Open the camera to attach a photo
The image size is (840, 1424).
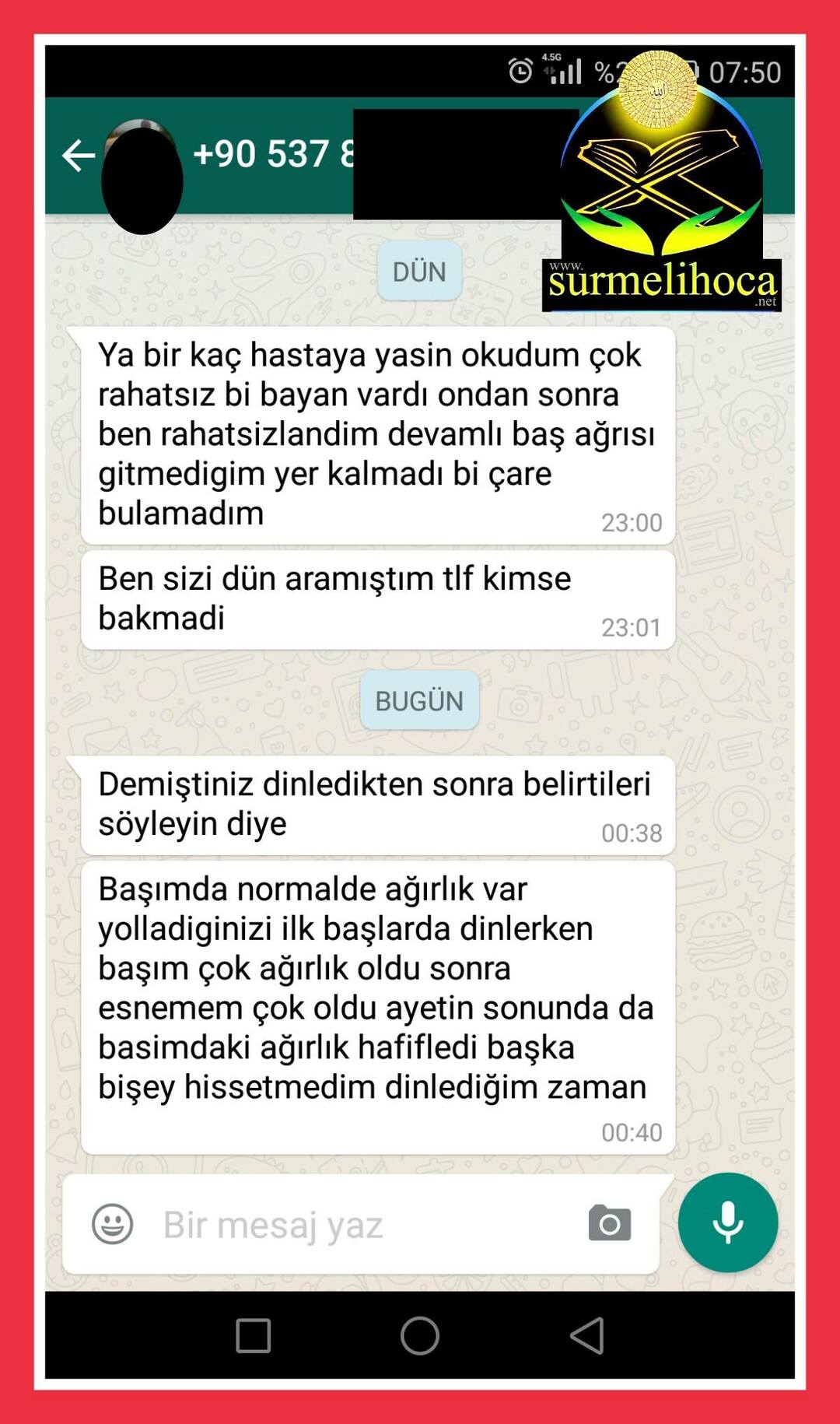[x=610, y=1223]
